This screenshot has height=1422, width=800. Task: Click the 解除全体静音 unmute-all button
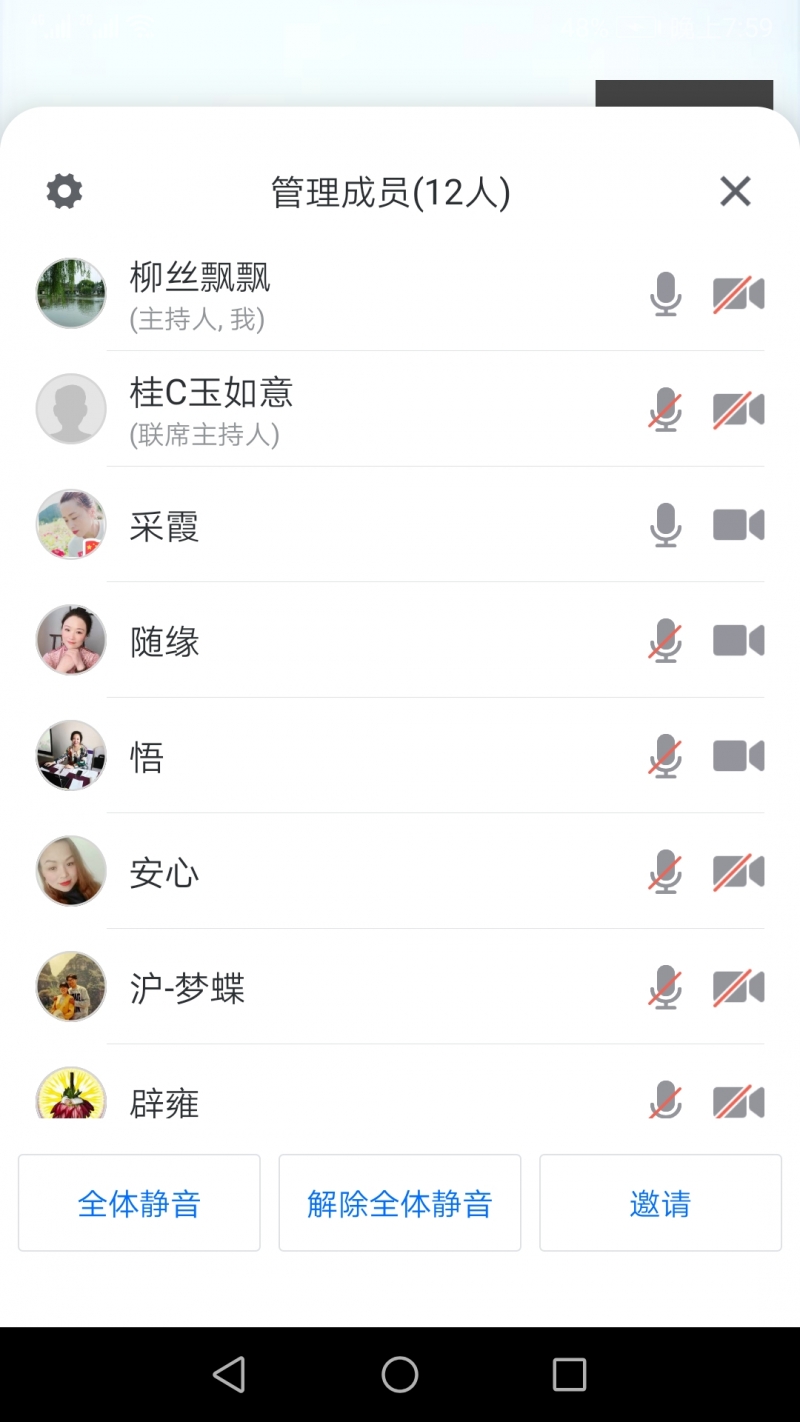click(x=399, y=1203)
